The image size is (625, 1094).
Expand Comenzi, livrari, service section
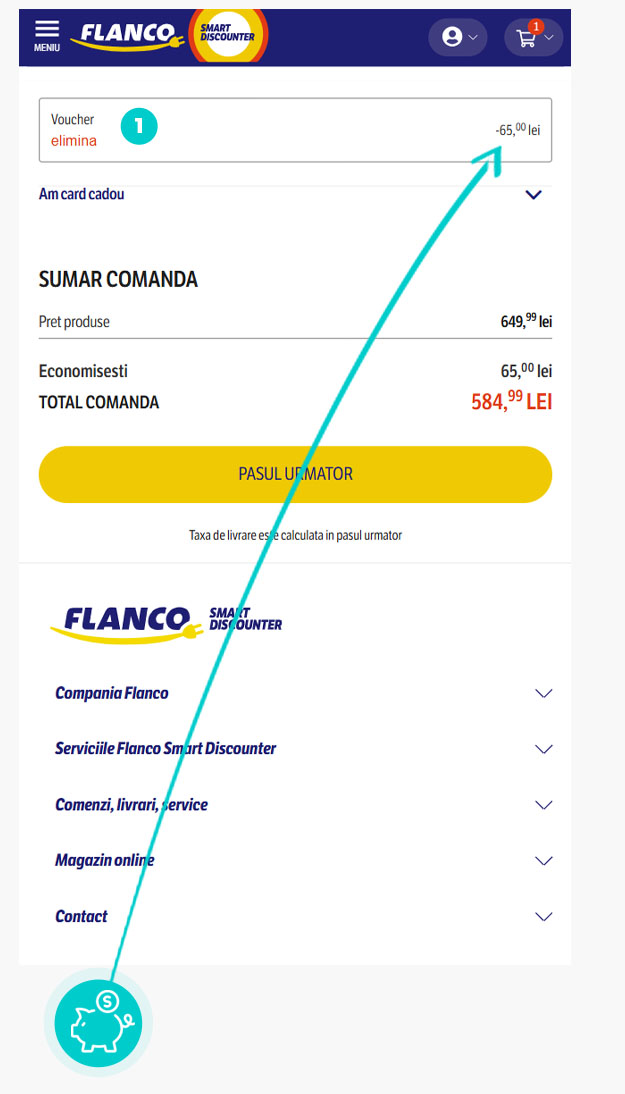[x=303, y=804]
